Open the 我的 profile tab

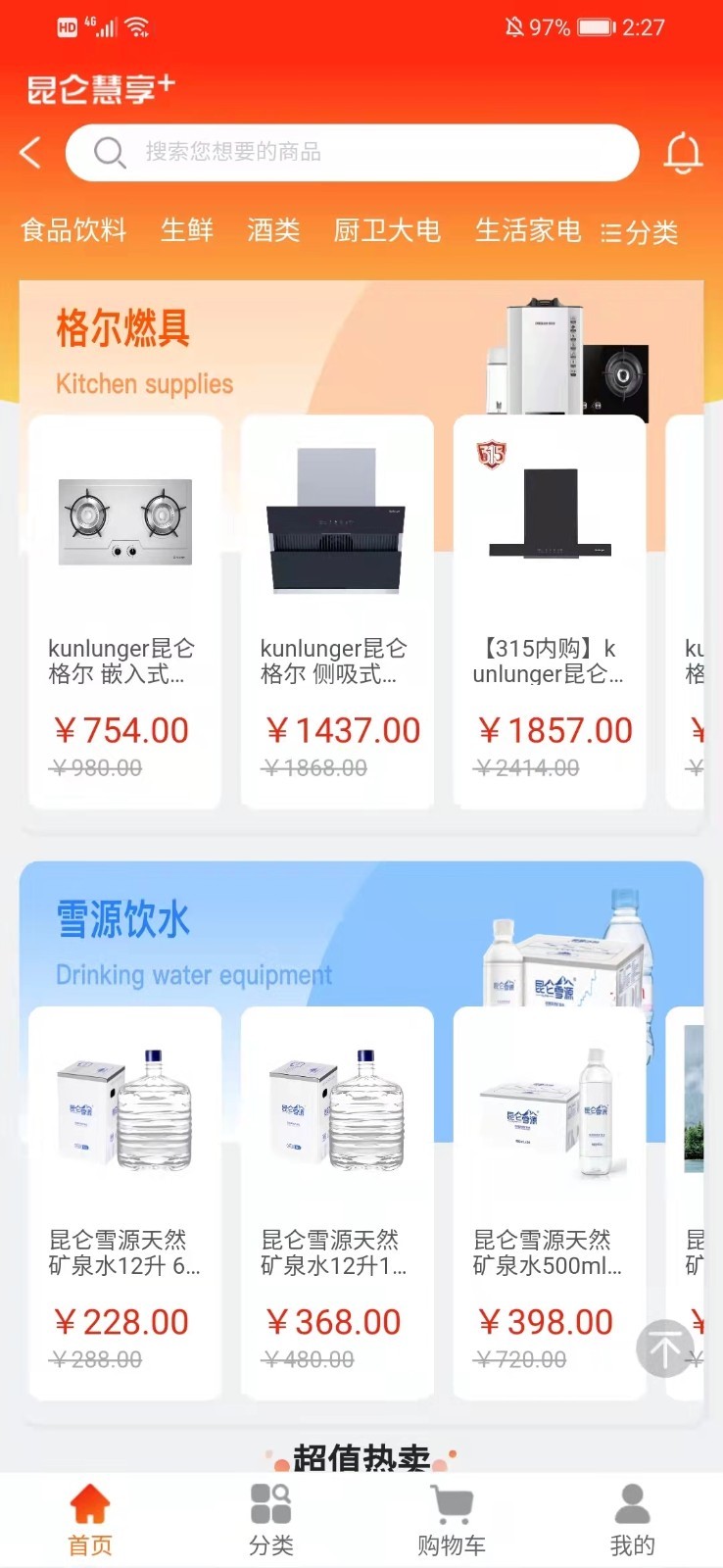coord(632,1520)
